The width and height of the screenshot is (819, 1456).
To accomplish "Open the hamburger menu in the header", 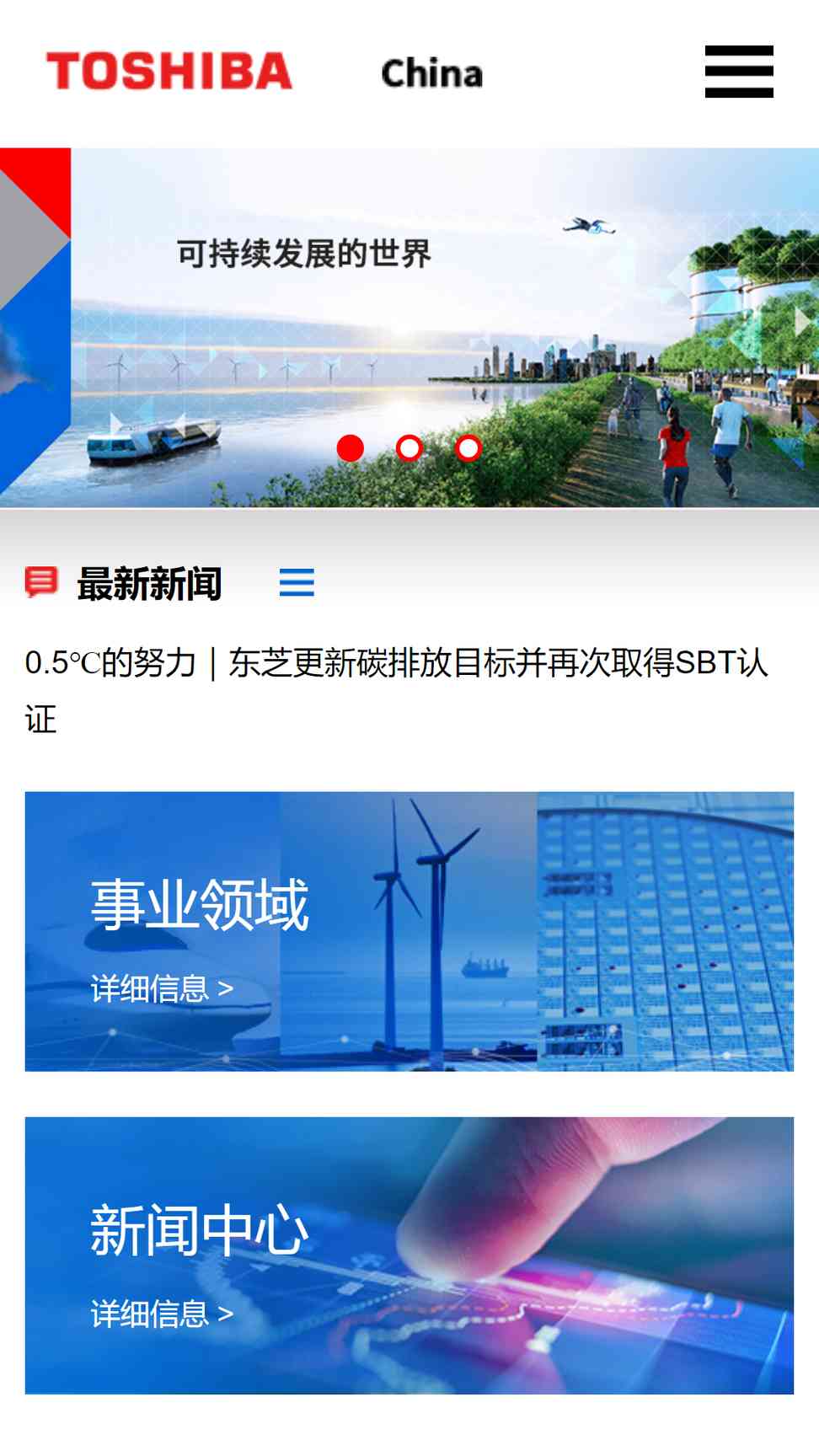I will [x=739, y=72].
